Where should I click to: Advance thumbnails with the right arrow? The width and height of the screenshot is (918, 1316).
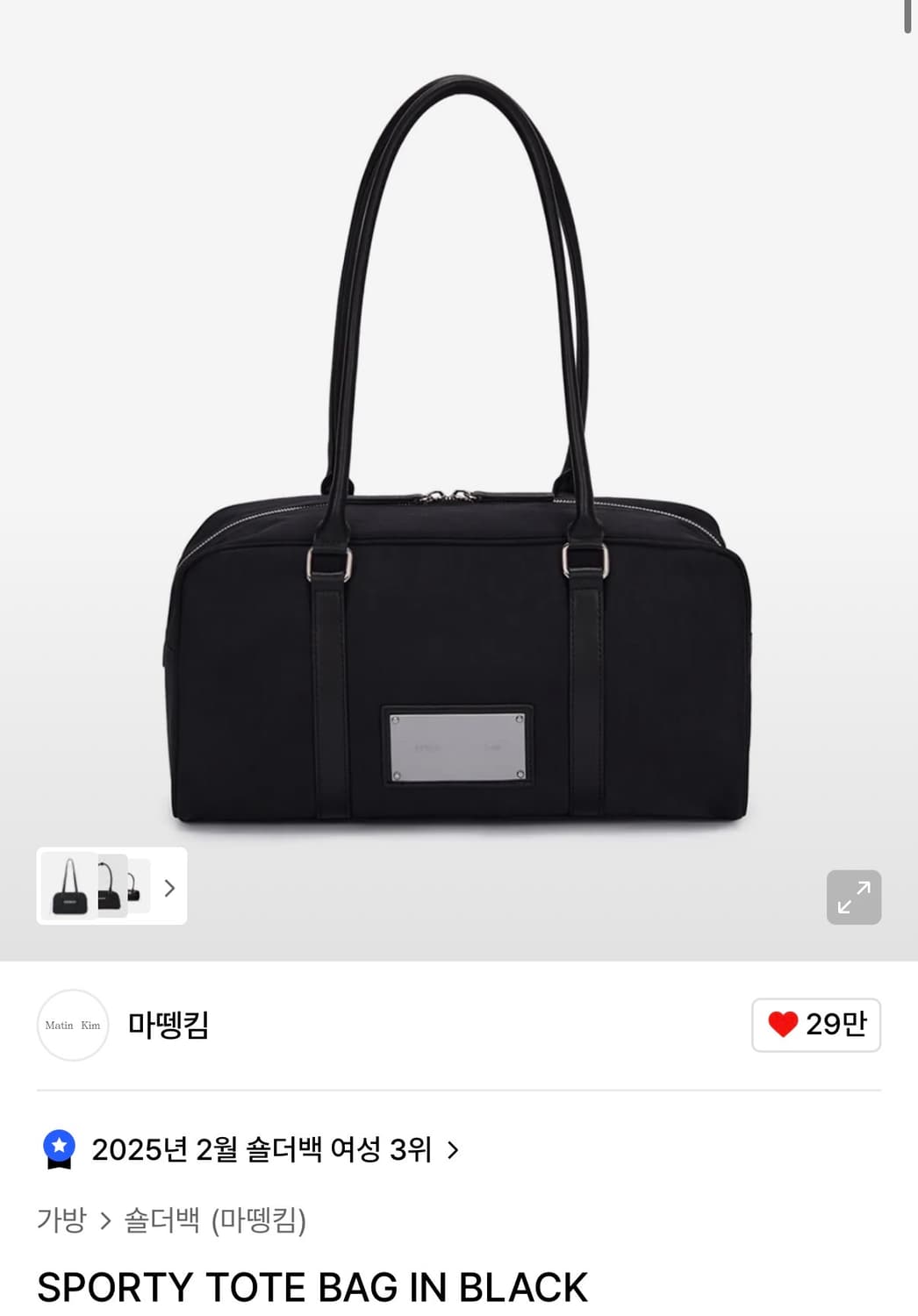(169, 888)
